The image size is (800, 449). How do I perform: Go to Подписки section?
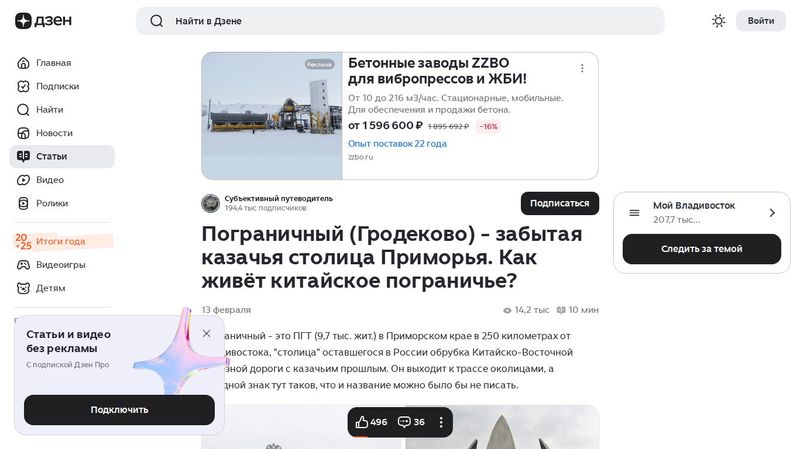pyautogui.click(x=57, y=86)
